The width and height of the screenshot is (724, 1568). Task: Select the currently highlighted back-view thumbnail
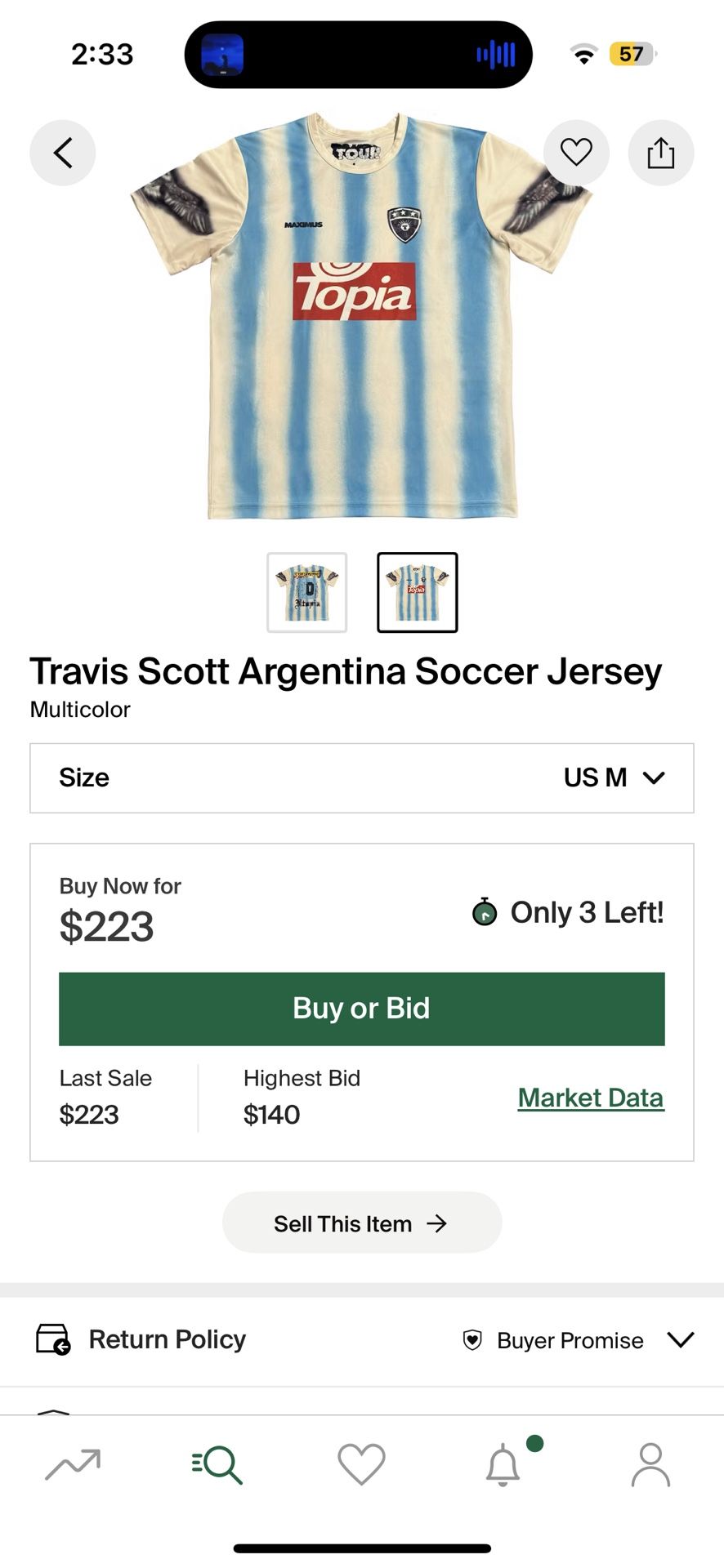[416, 591]
